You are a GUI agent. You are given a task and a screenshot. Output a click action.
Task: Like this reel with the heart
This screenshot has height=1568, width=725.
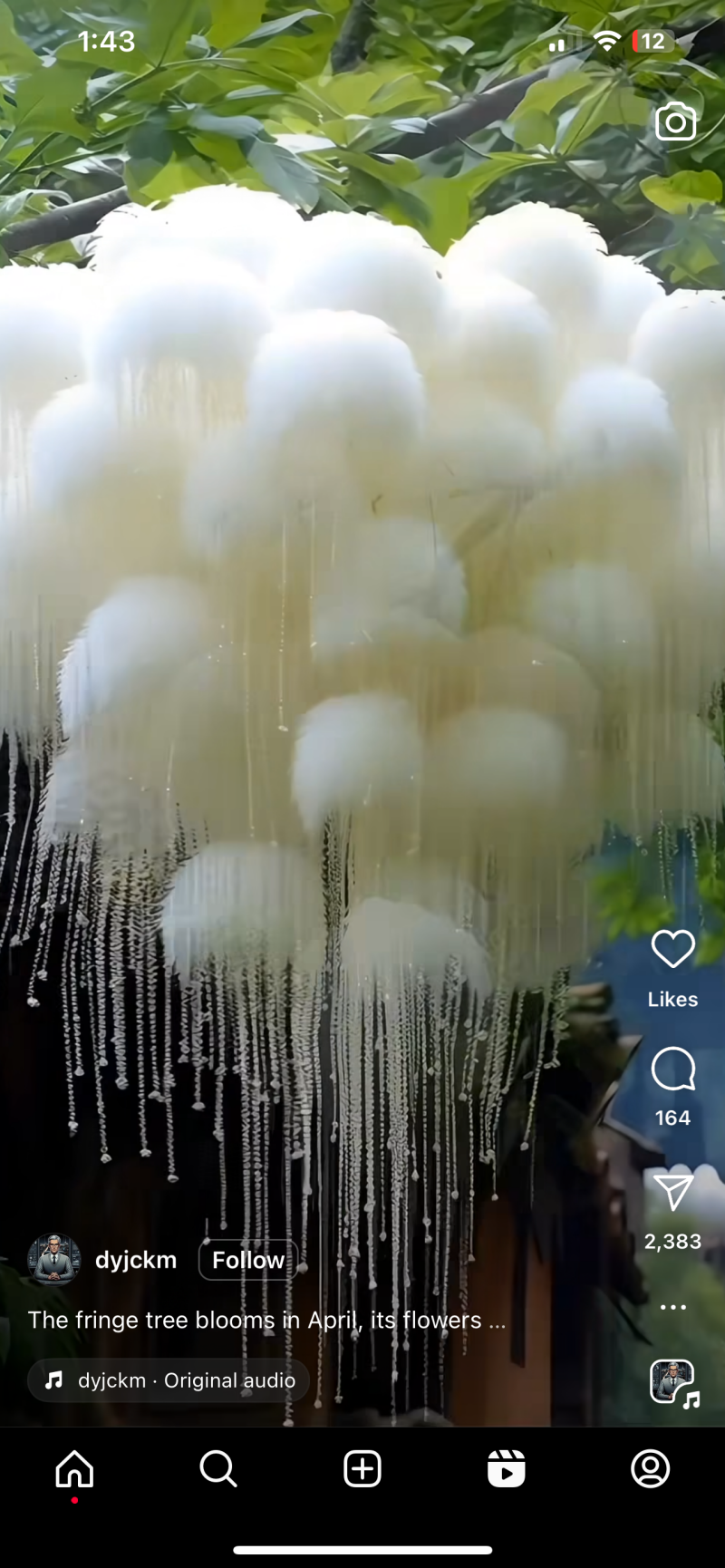672,949
